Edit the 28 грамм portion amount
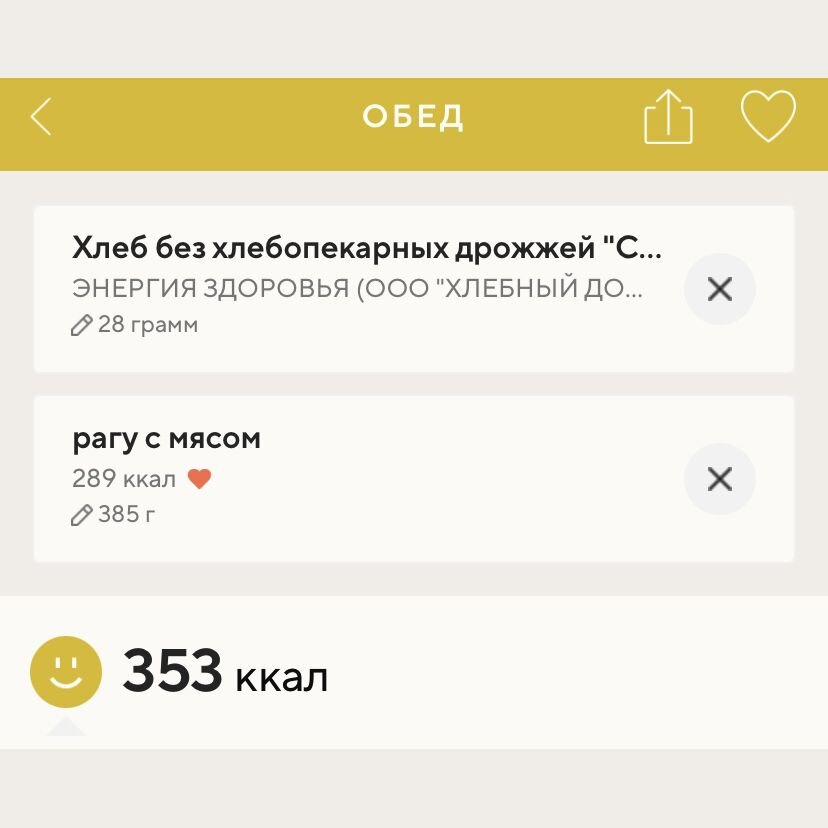Screen dimensions: 828x828 [x=136, y=325]
